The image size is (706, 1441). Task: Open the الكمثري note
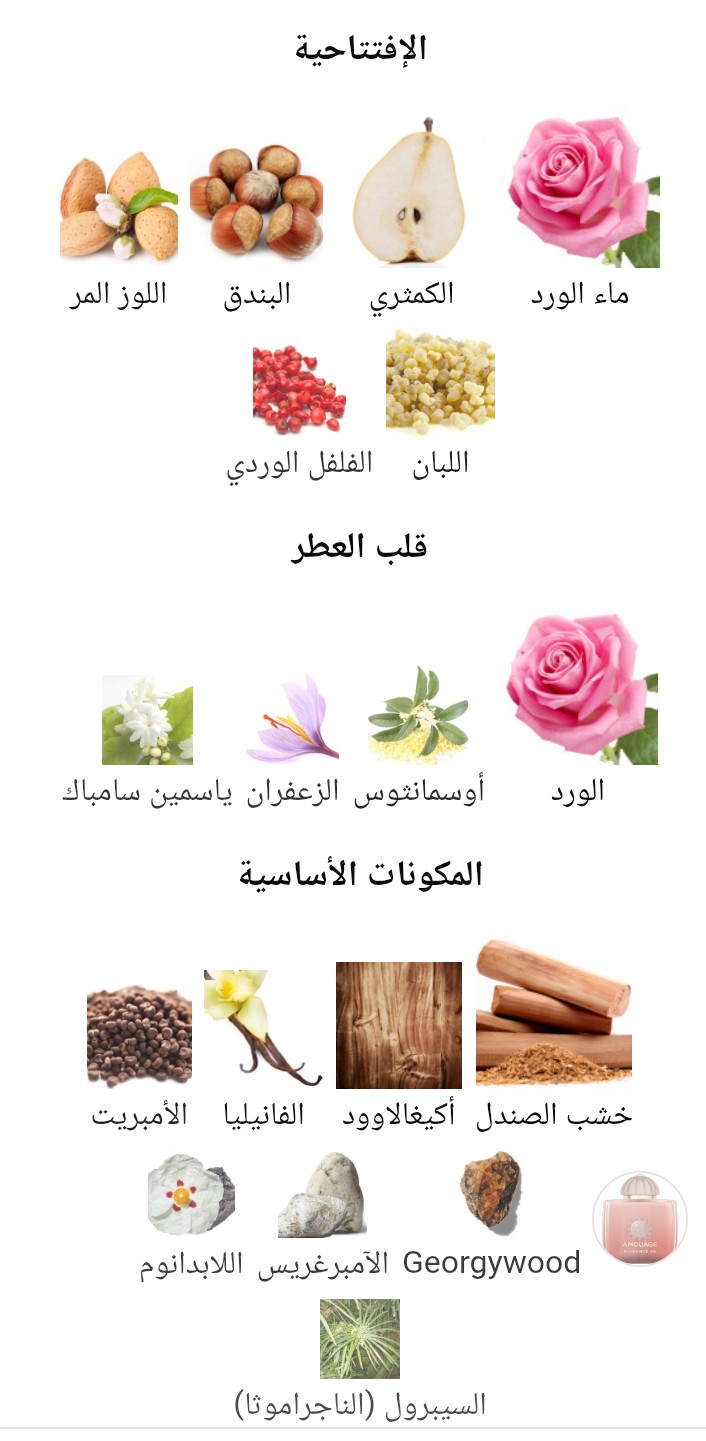coord(411,192)
